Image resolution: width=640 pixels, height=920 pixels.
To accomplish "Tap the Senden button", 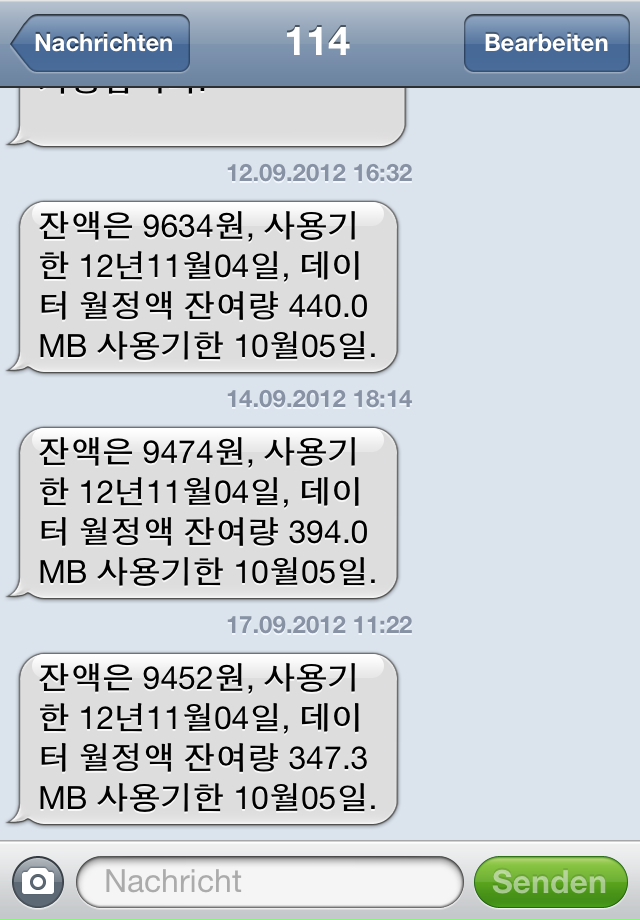I will click(x=550, y=882).
